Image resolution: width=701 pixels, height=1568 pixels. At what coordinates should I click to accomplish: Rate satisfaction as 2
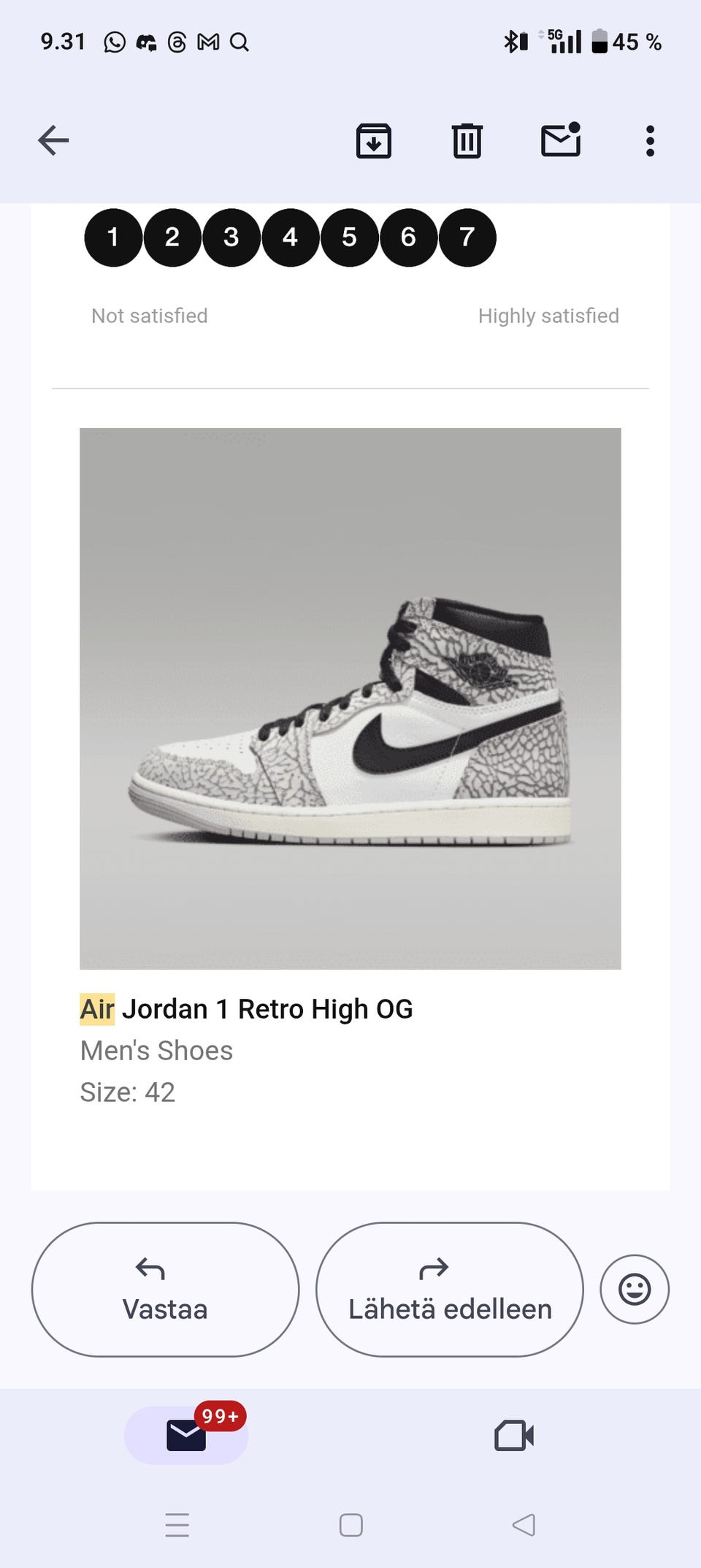coord(172,237)
